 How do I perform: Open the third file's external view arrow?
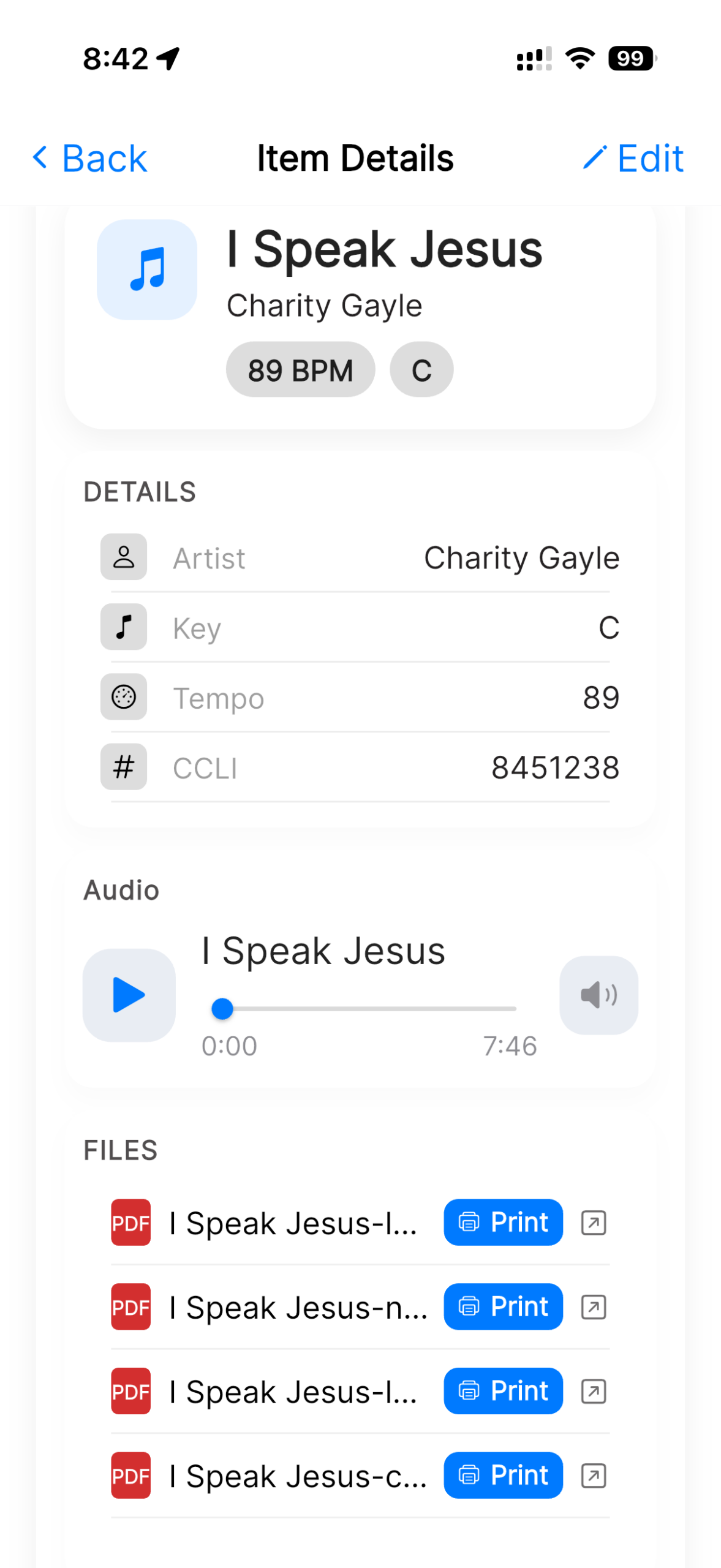tap(592, 1391)
